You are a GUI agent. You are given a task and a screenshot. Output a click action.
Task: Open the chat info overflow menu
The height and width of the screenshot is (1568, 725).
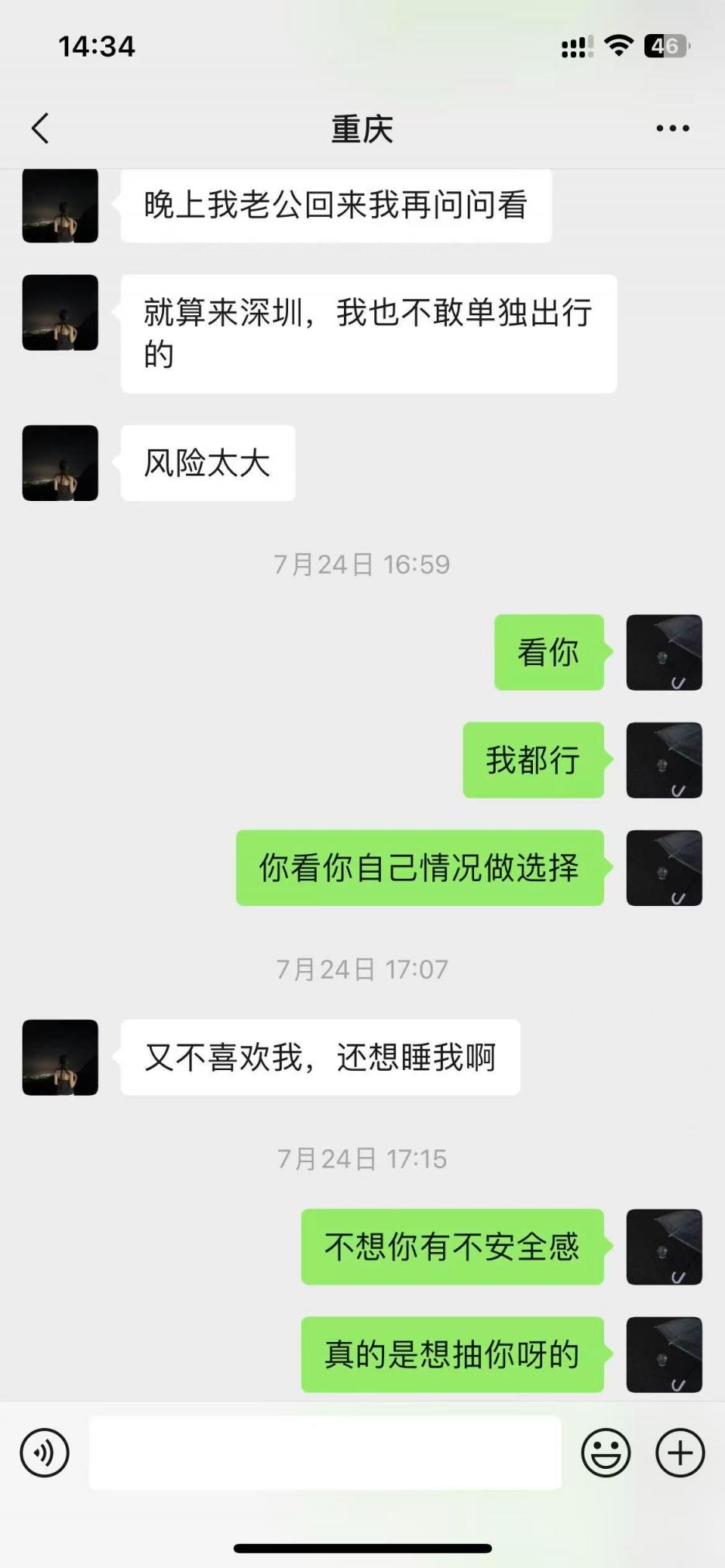(672, 129)
